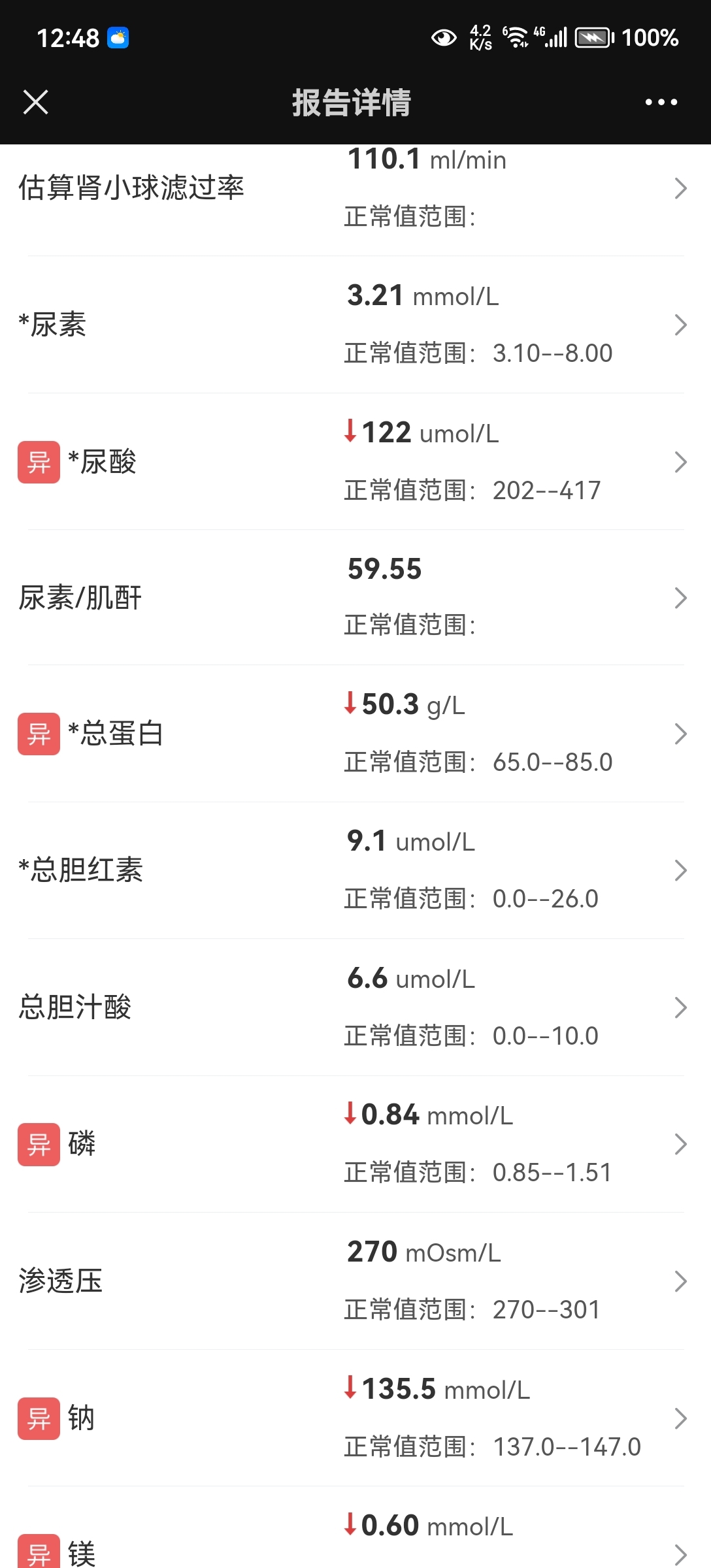Open the *总胆红素 result row
Screen dimensions: 711x1568
(355, 870)
